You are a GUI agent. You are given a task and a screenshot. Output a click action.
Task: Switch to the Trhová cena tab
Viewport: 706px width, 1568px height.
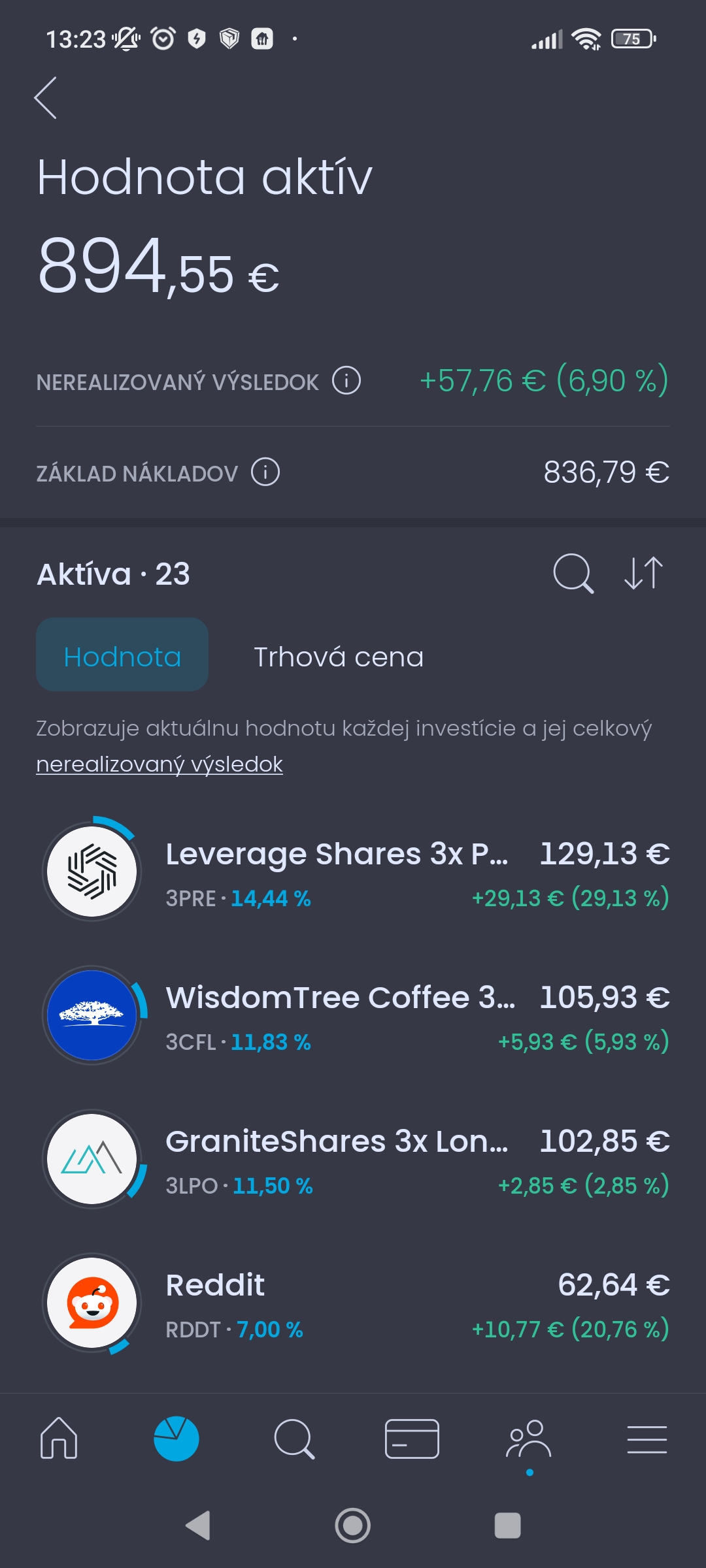pyautogui.click(x=339, y=657)
